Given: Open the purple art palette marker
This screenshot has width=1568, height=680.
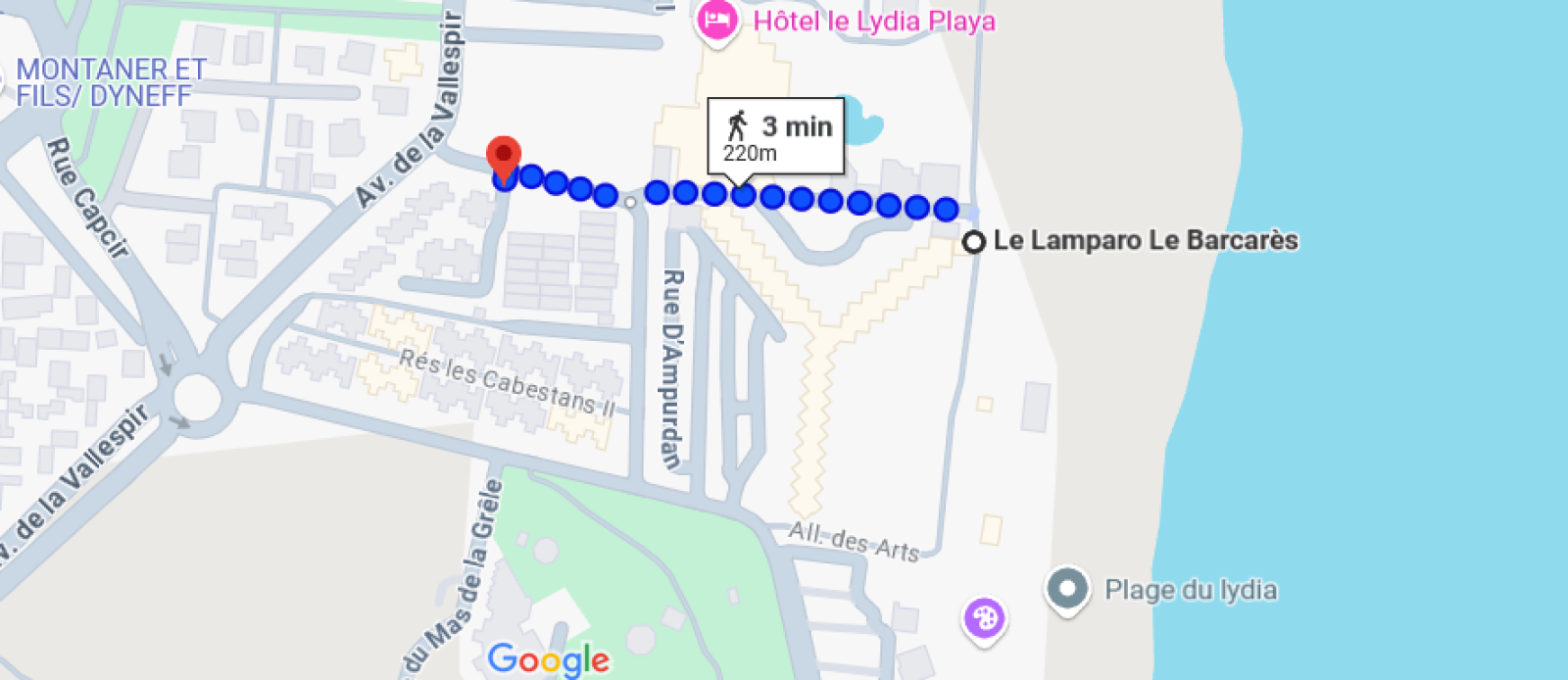Looking at the screenshot, I should pos(984,619).
